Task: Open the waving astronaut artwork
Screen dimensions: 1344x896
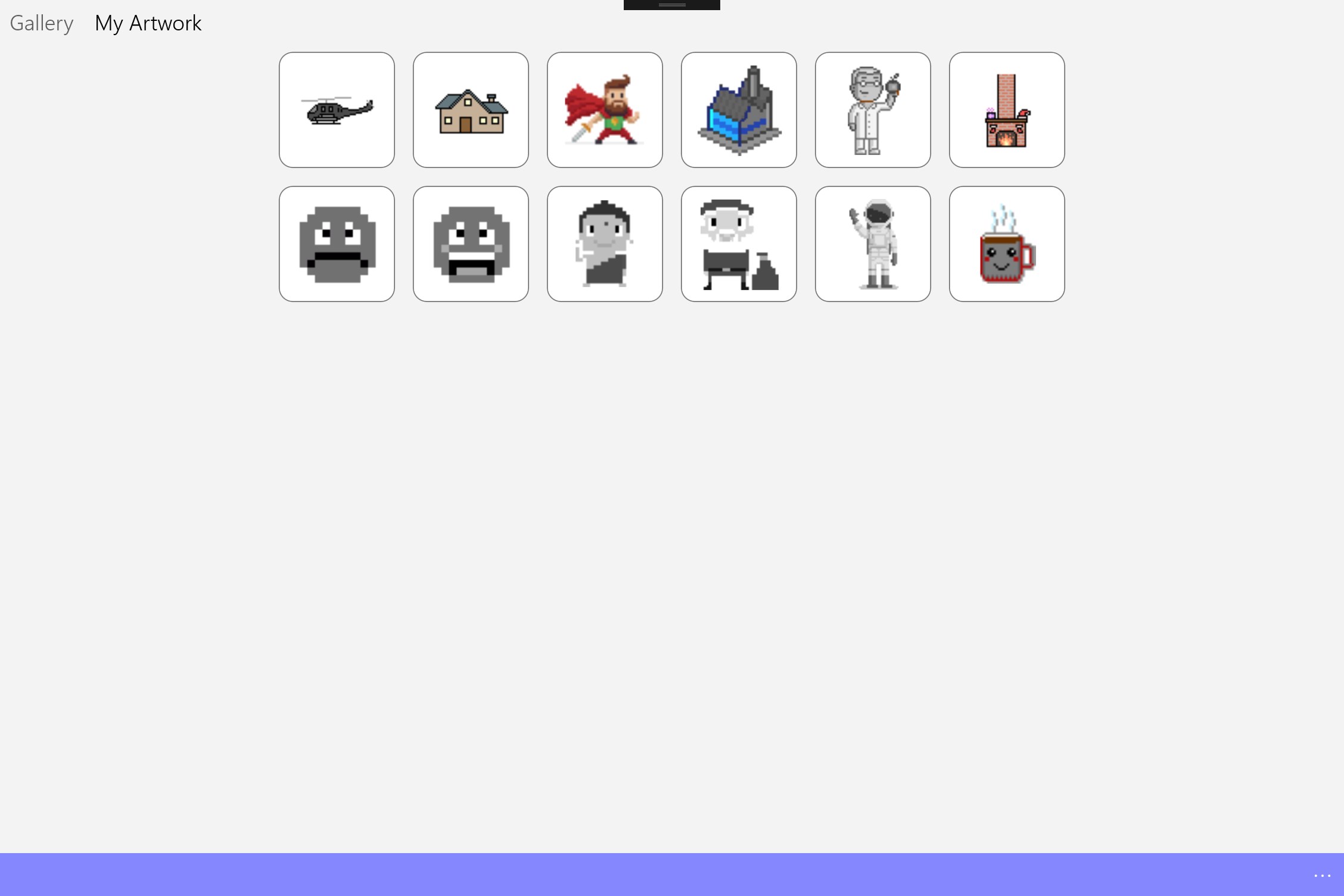Action: click(x=873, y=244)
